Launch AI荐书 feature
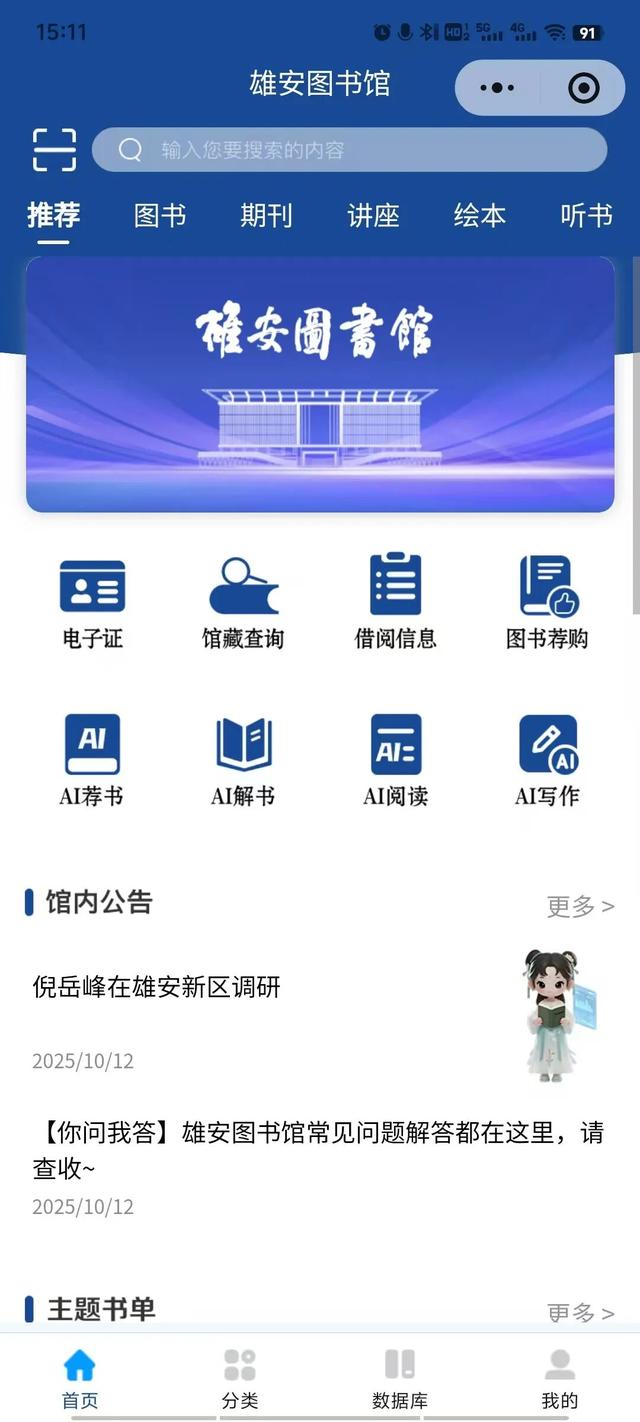 click(92, 760)
